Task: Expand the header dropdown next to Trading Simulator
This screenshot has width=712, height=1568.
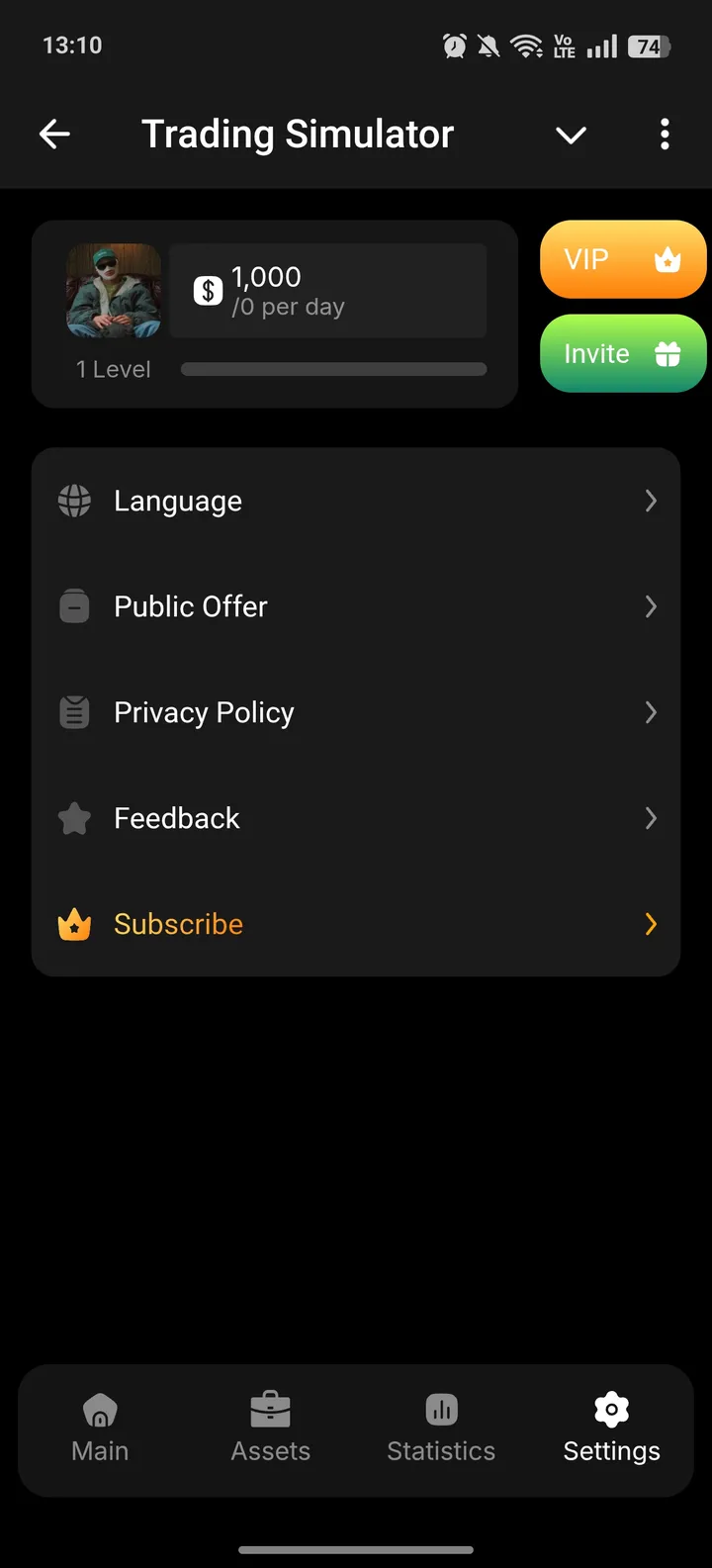Action: coord(571,134)
